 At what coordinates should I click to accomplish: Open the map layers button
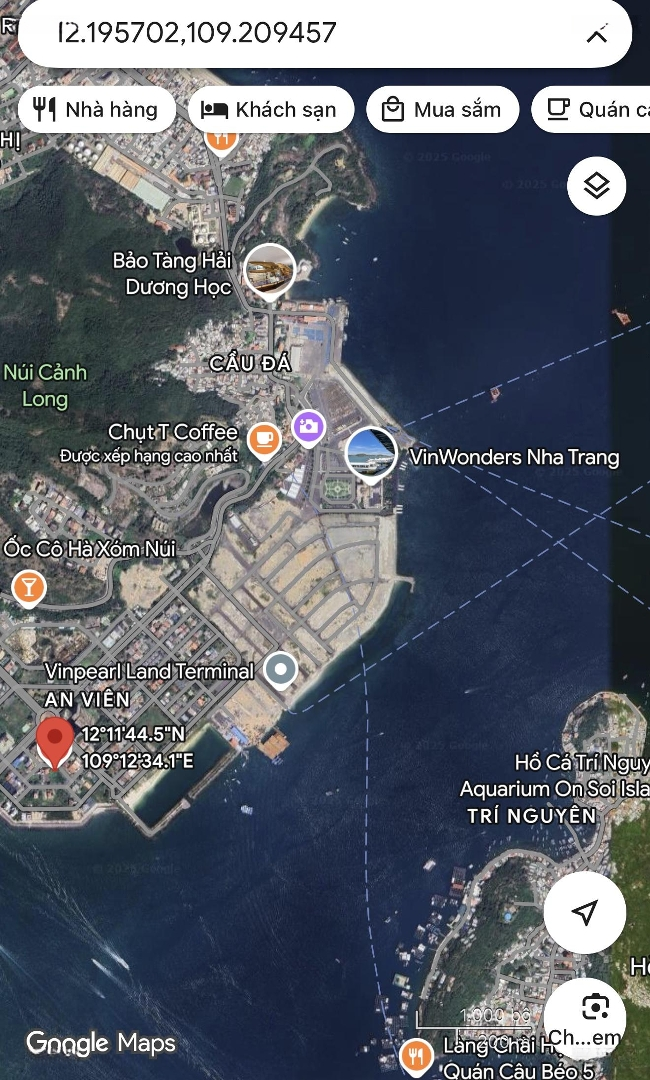(x=596, y=186)
